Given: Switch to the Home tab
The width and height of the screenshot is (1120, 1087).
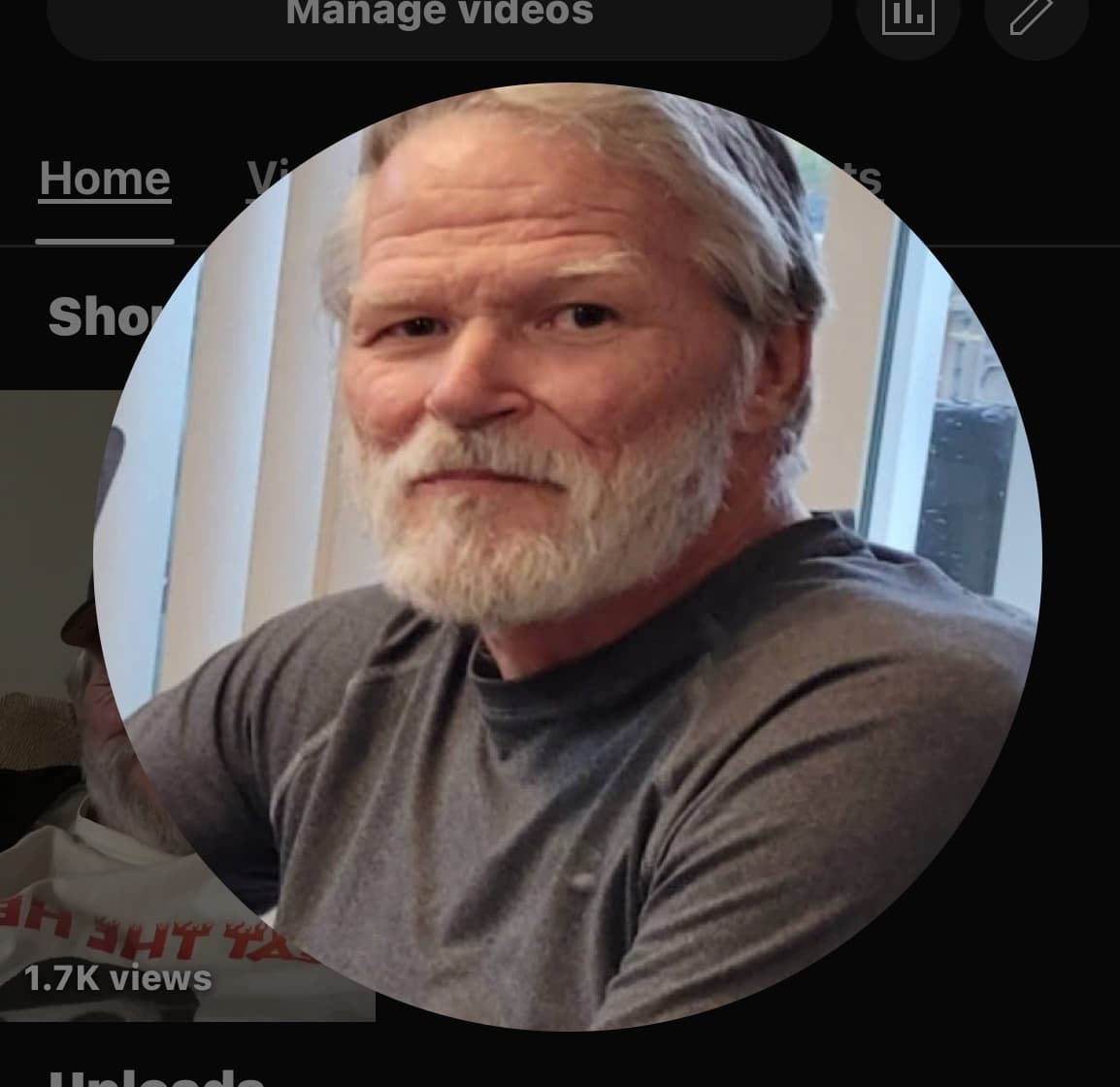Looking at the screenshot, I should point(105,181).
